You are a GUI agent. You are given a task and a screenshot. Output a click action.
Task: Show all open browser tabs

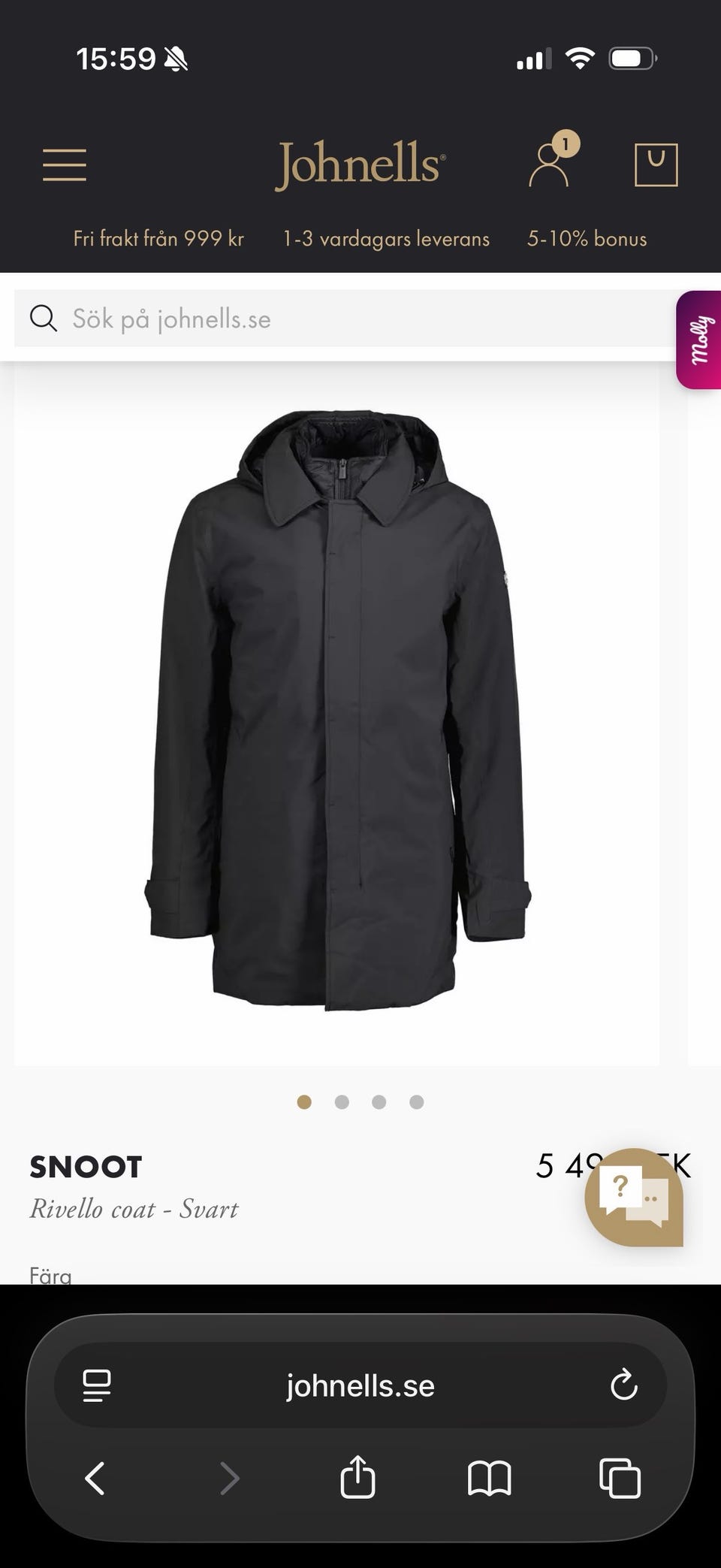620,1478
